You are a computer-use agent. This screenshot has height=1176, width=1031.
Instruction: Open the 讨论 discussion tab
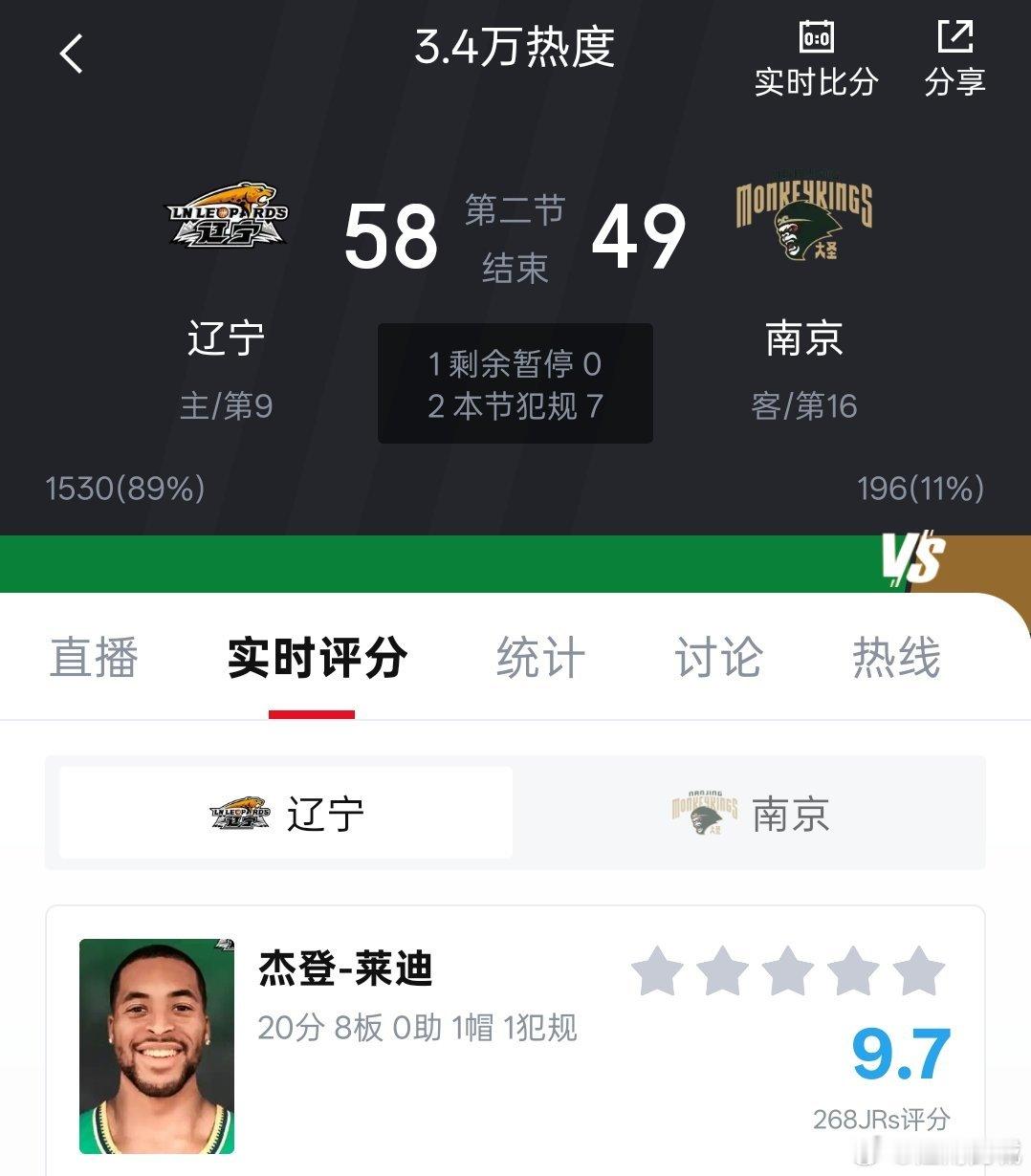click(x=718, y=658)
